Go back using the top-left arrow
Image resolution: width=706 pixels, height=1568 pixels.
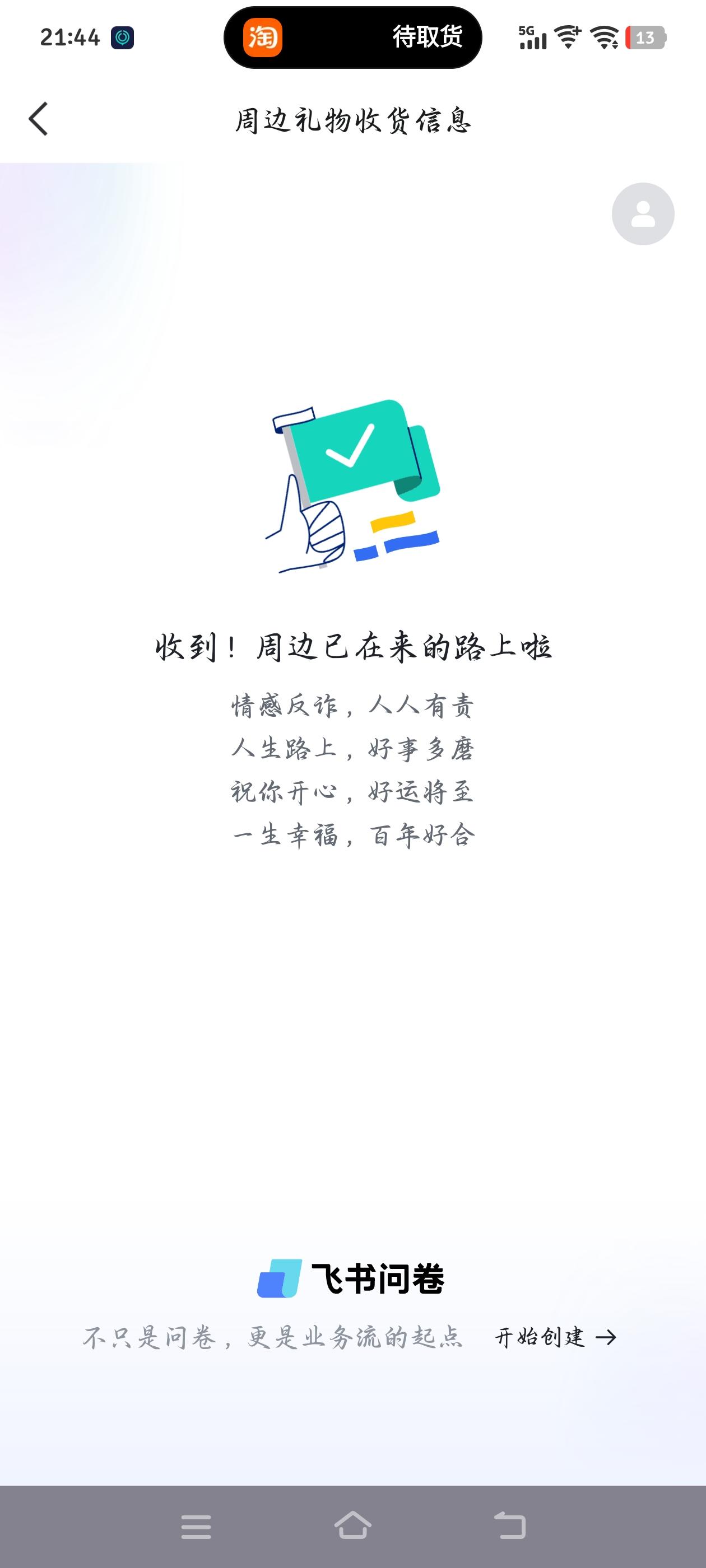coord(38,119)
